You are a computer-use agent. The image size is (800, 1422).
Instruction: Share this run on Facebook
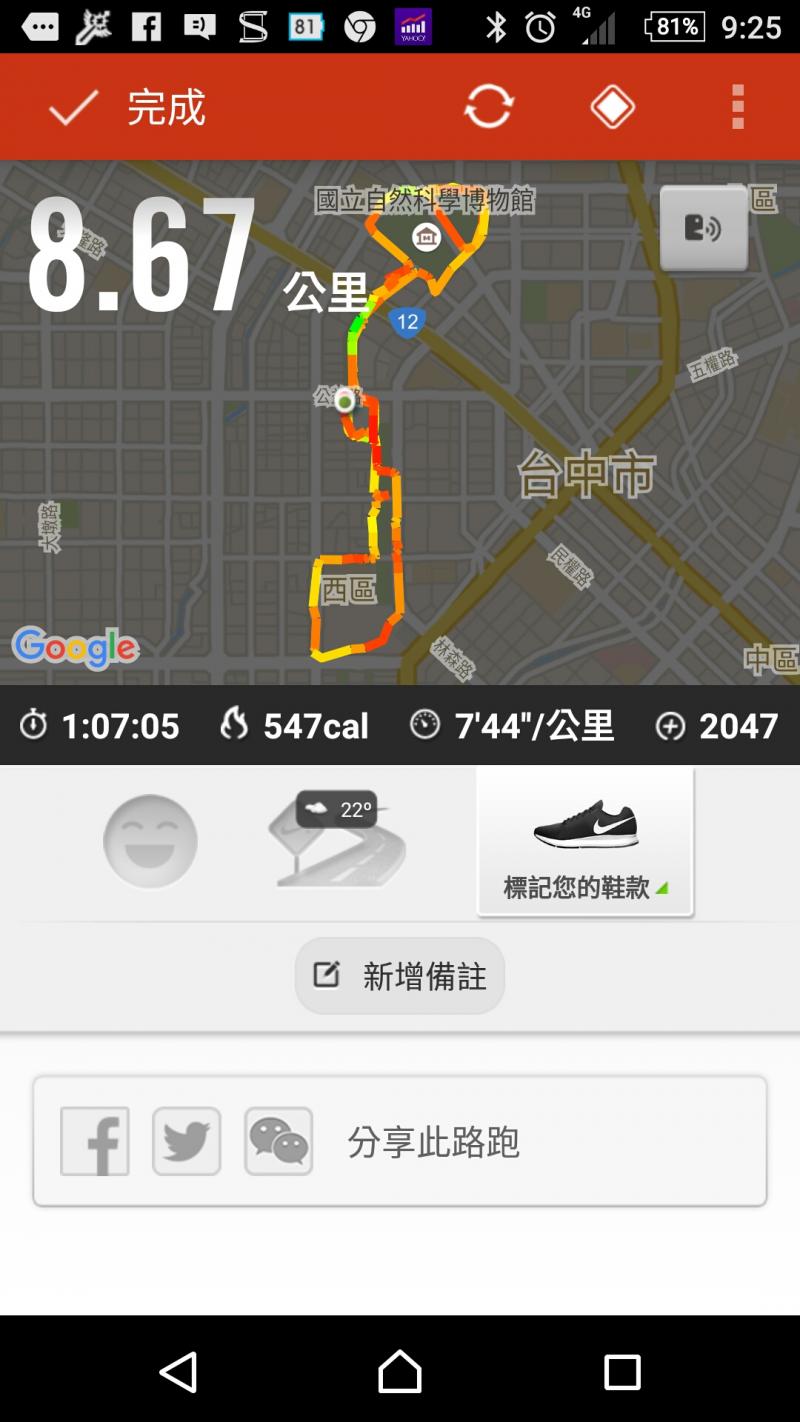tap(95, 1141)
